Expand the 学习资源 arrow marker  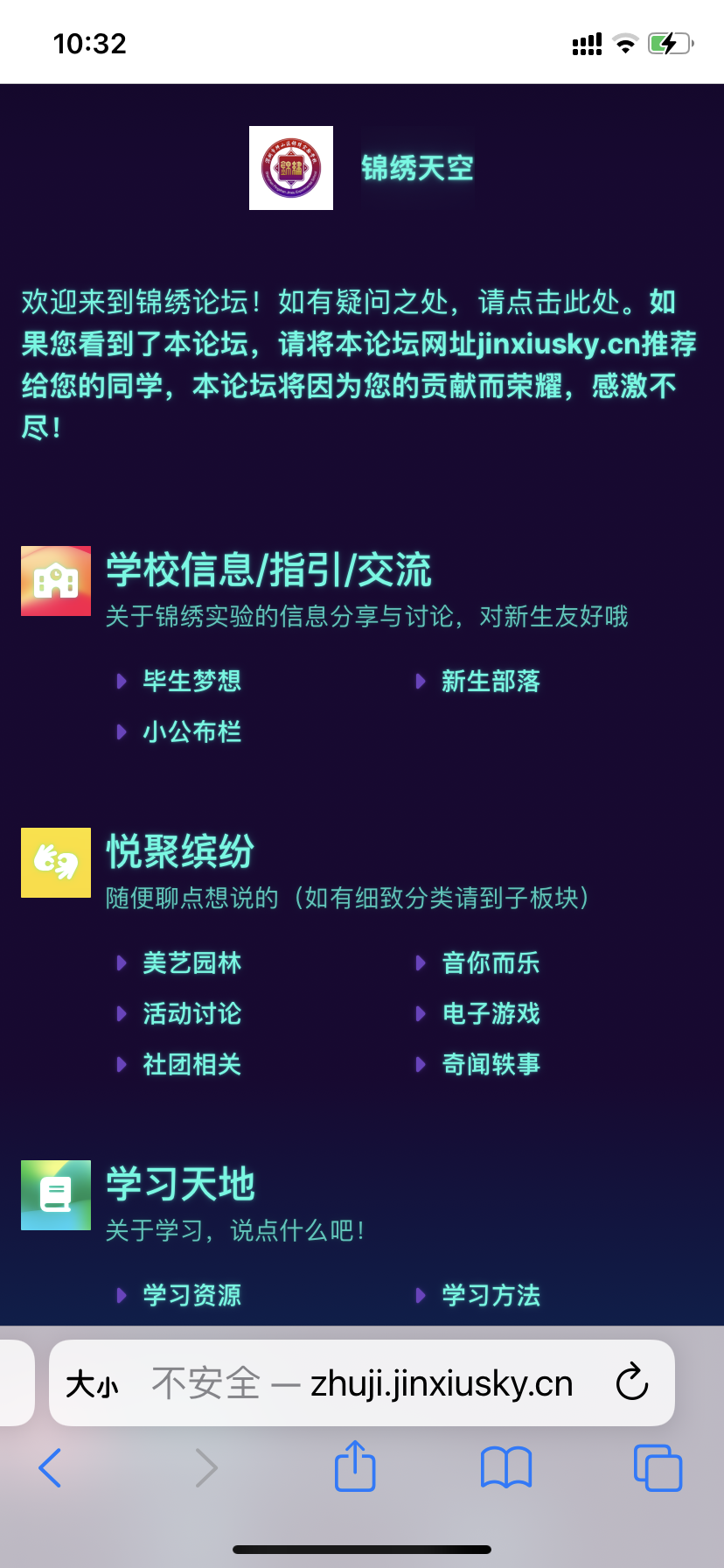tap(121, 1296)
